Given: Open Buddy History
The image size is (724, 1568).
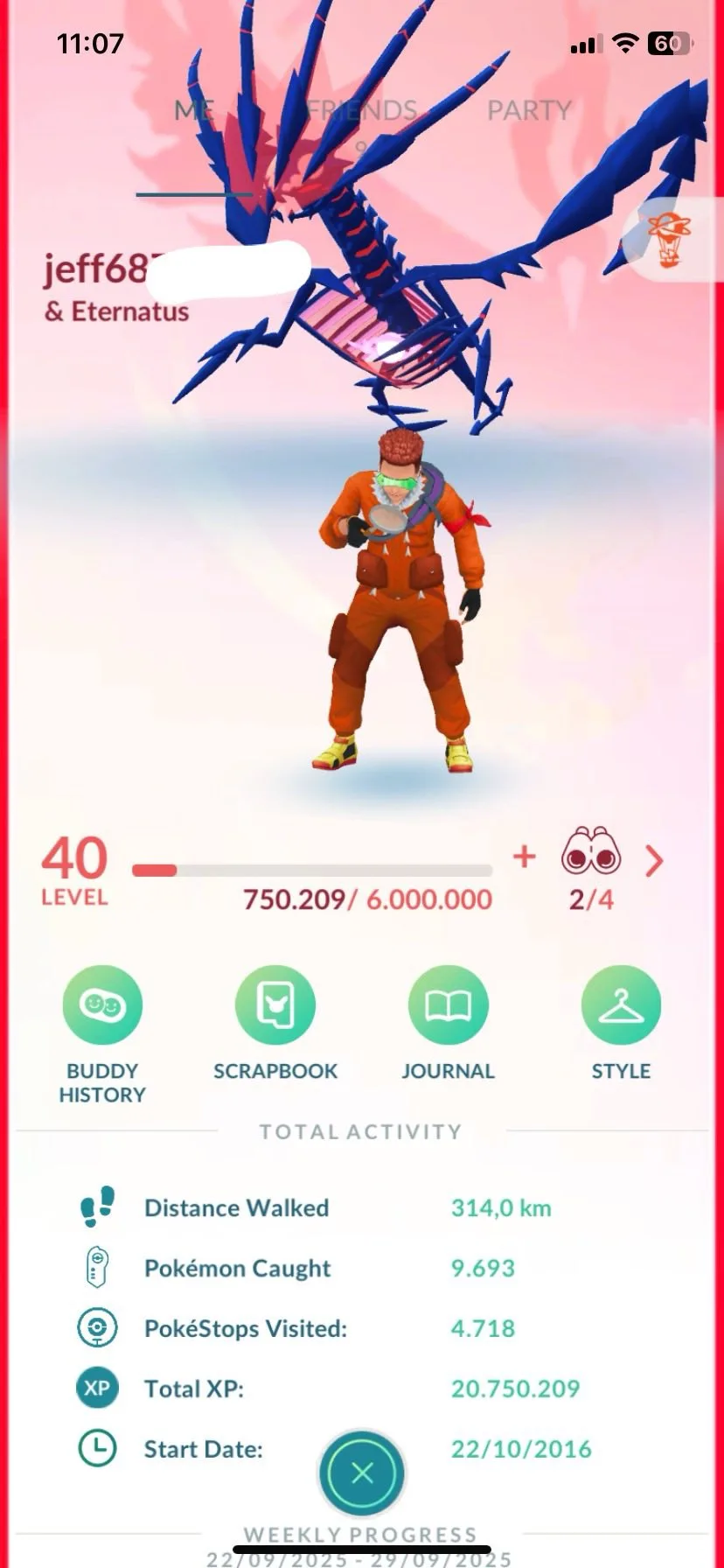Looking at the screenshot, I should tap(102, 1006).
